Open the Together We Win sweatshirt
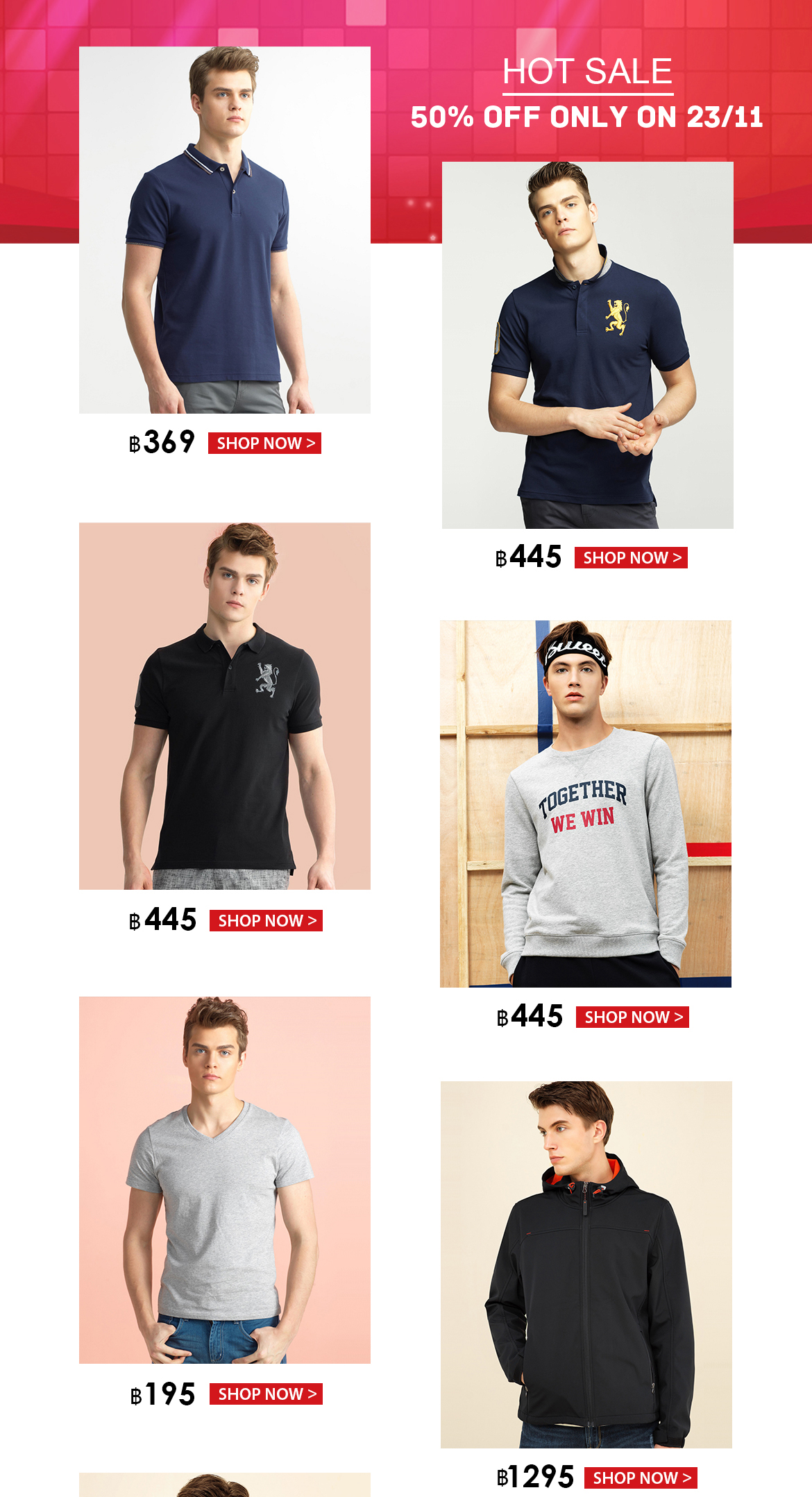Screen dimensions: 812x1497 (585, 804)
